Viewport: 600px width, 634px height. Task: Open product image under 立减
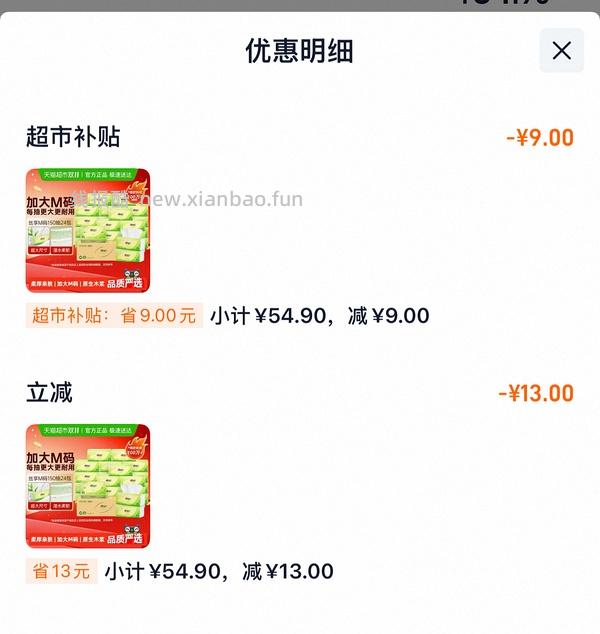[x=88, y=486]
